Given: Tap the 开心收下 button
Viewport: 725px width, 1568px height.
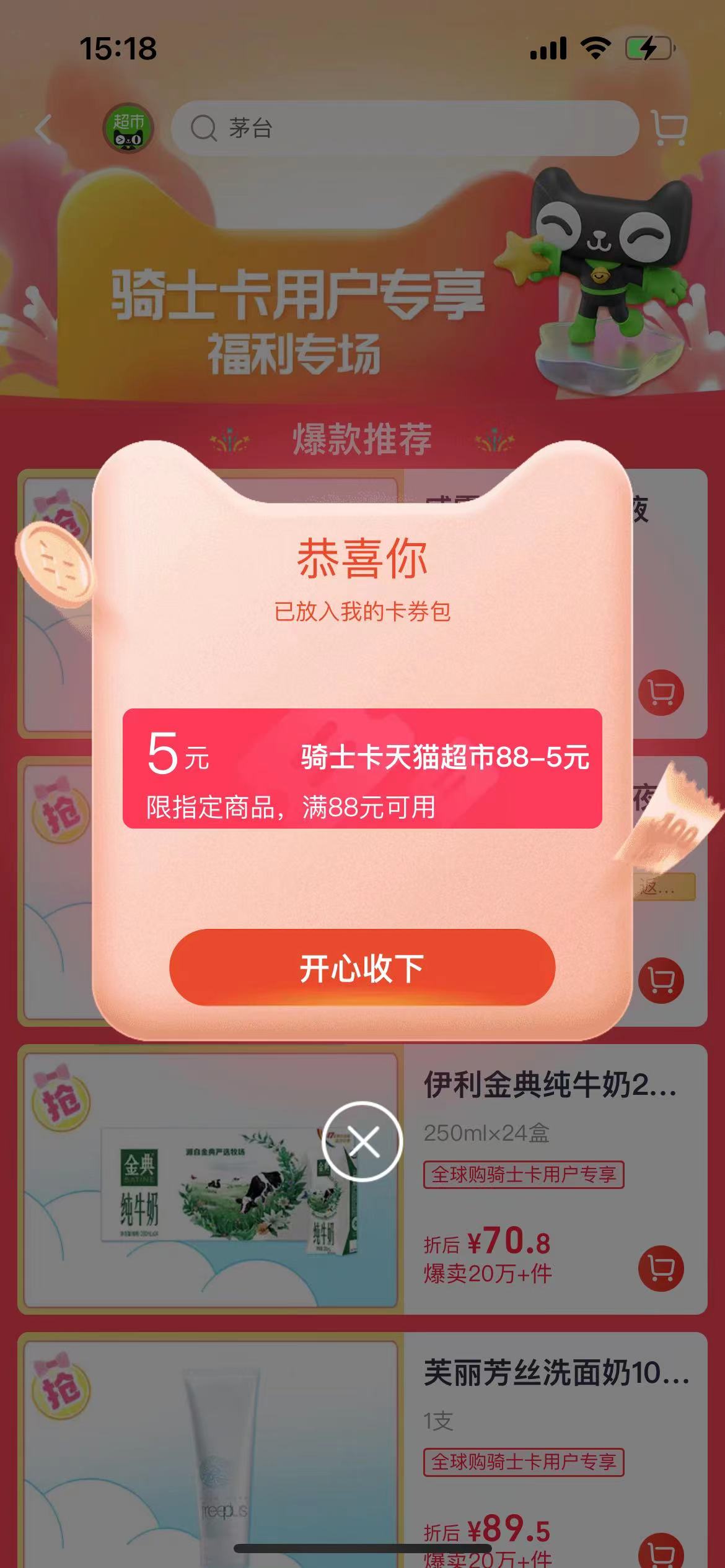Looking at the screenshot, I should pyautogui.click(x=362, y=967).
